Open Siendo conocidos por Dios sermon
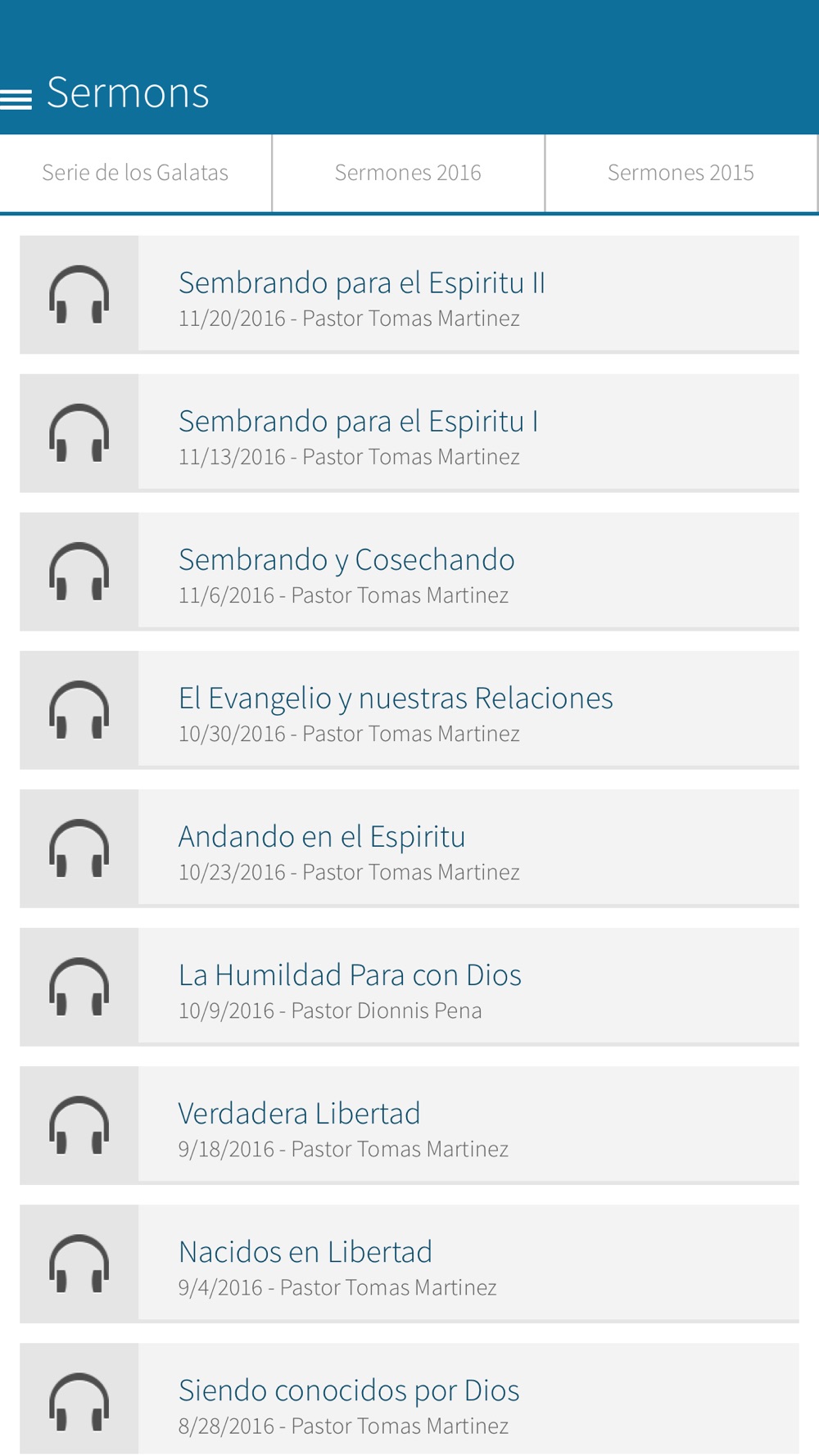This screenshot has height=1456, width=819. 409,1399
